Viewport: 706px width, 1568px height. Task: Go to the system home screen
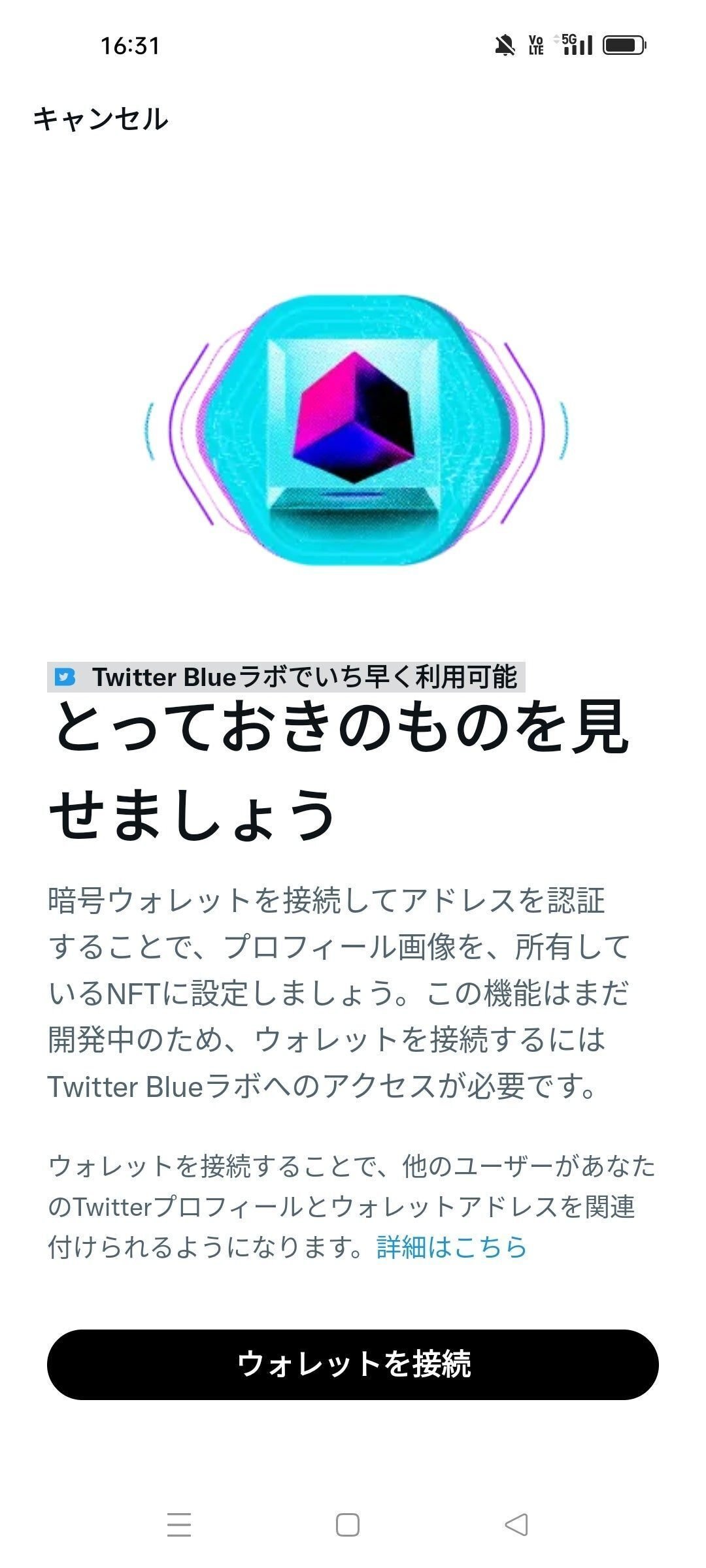pyautogui.click(x=348, y=1525)
